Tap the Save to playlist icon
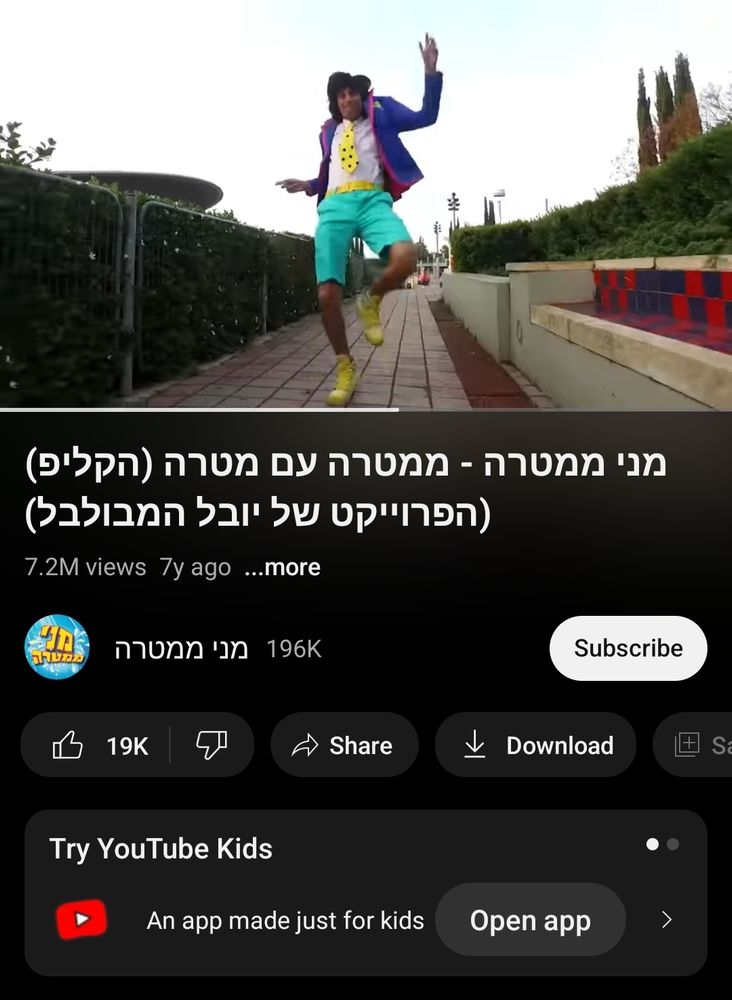Screen dimensions: 732x1000 click(x=688, y=745)
